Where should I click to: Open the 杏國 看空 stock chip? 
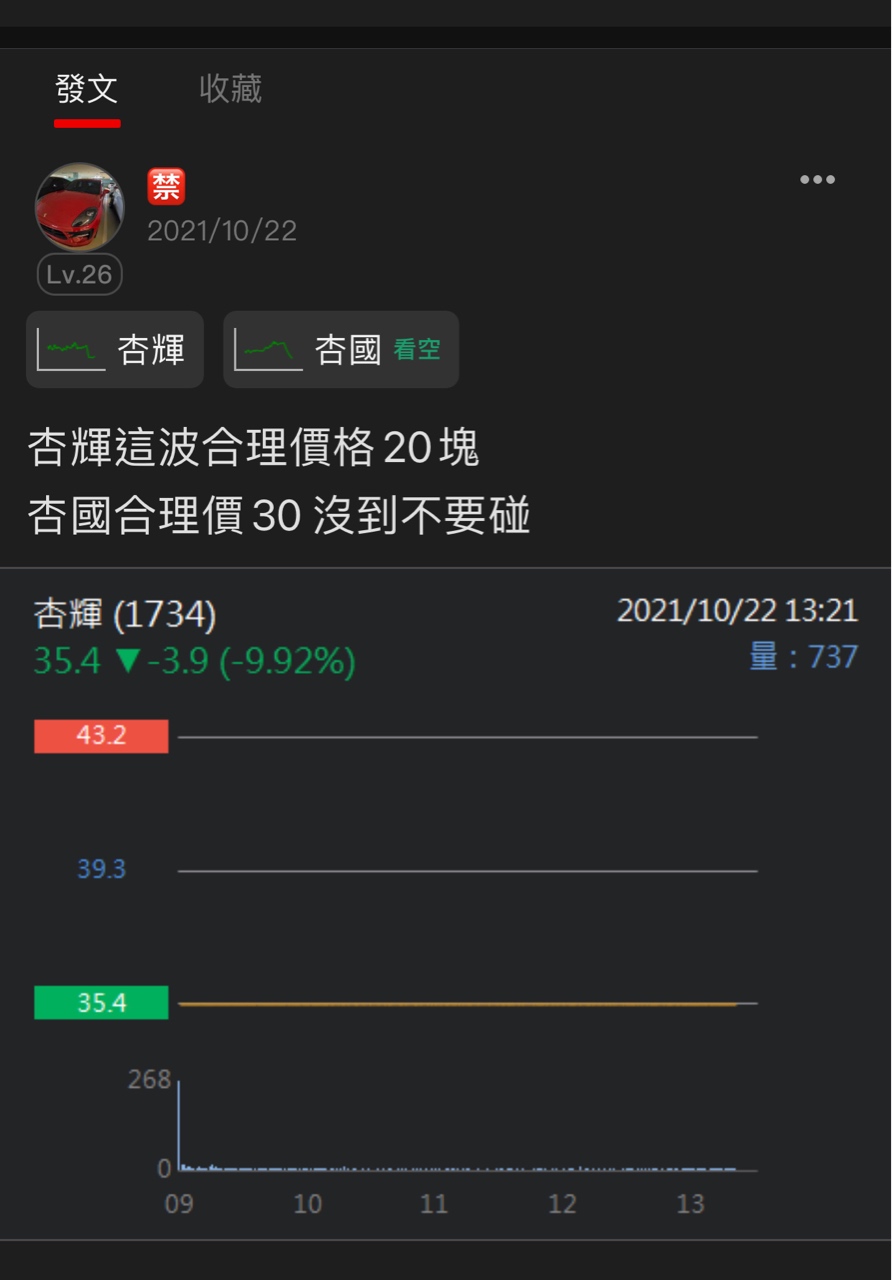(x=340, y=350)
